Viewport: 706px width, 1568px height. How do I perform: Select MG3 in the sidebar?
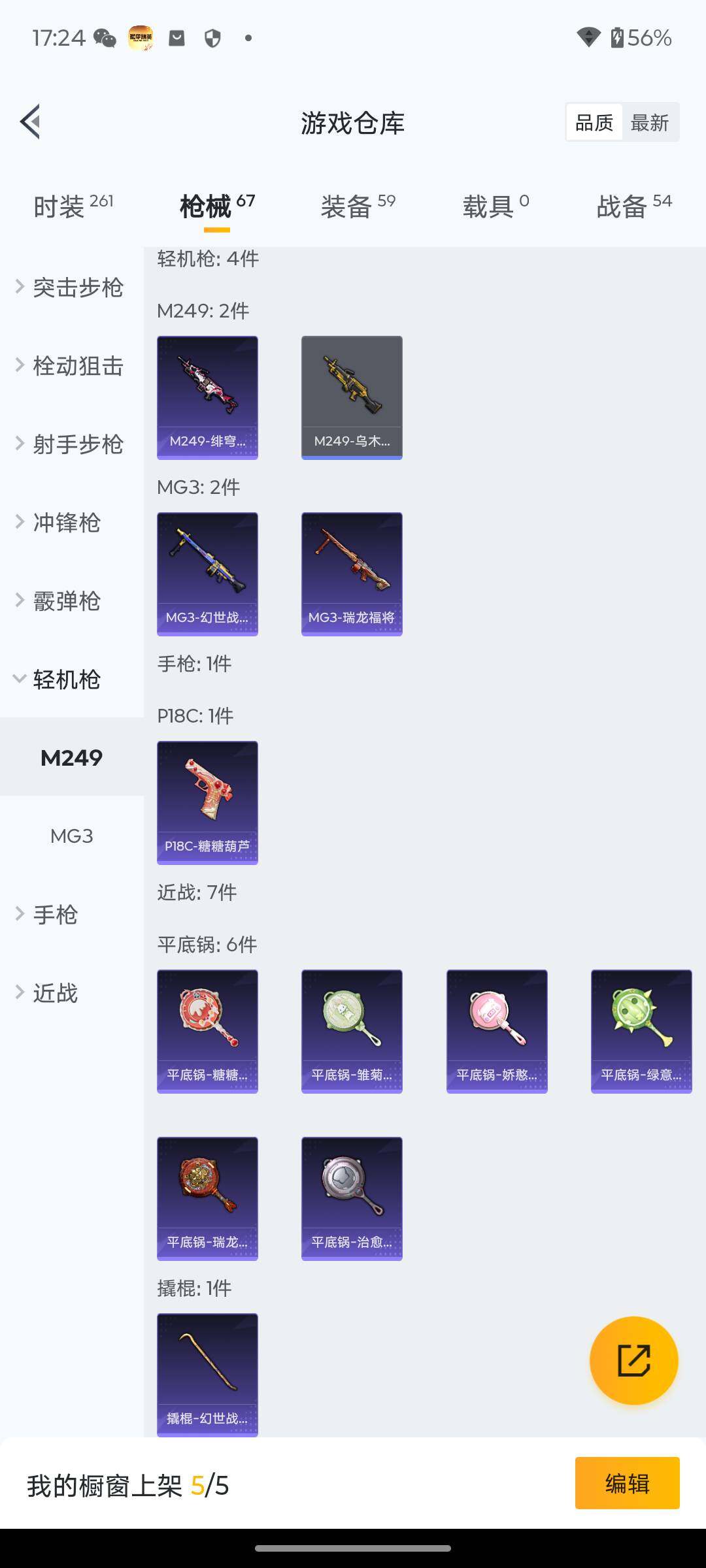coord(72,836)
